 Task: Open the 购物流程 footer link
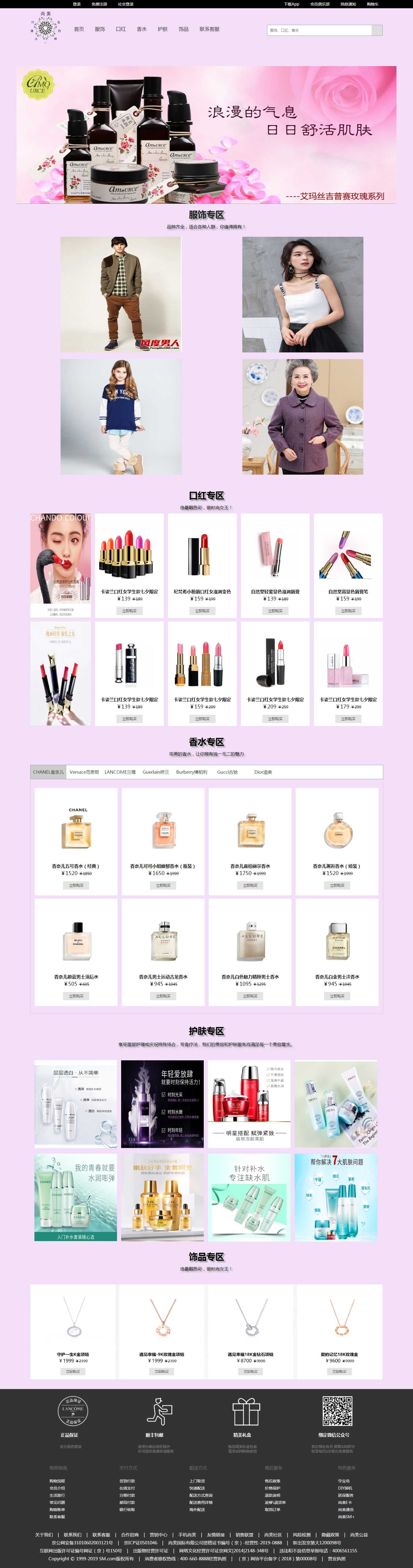click(x=57, y=1481)
